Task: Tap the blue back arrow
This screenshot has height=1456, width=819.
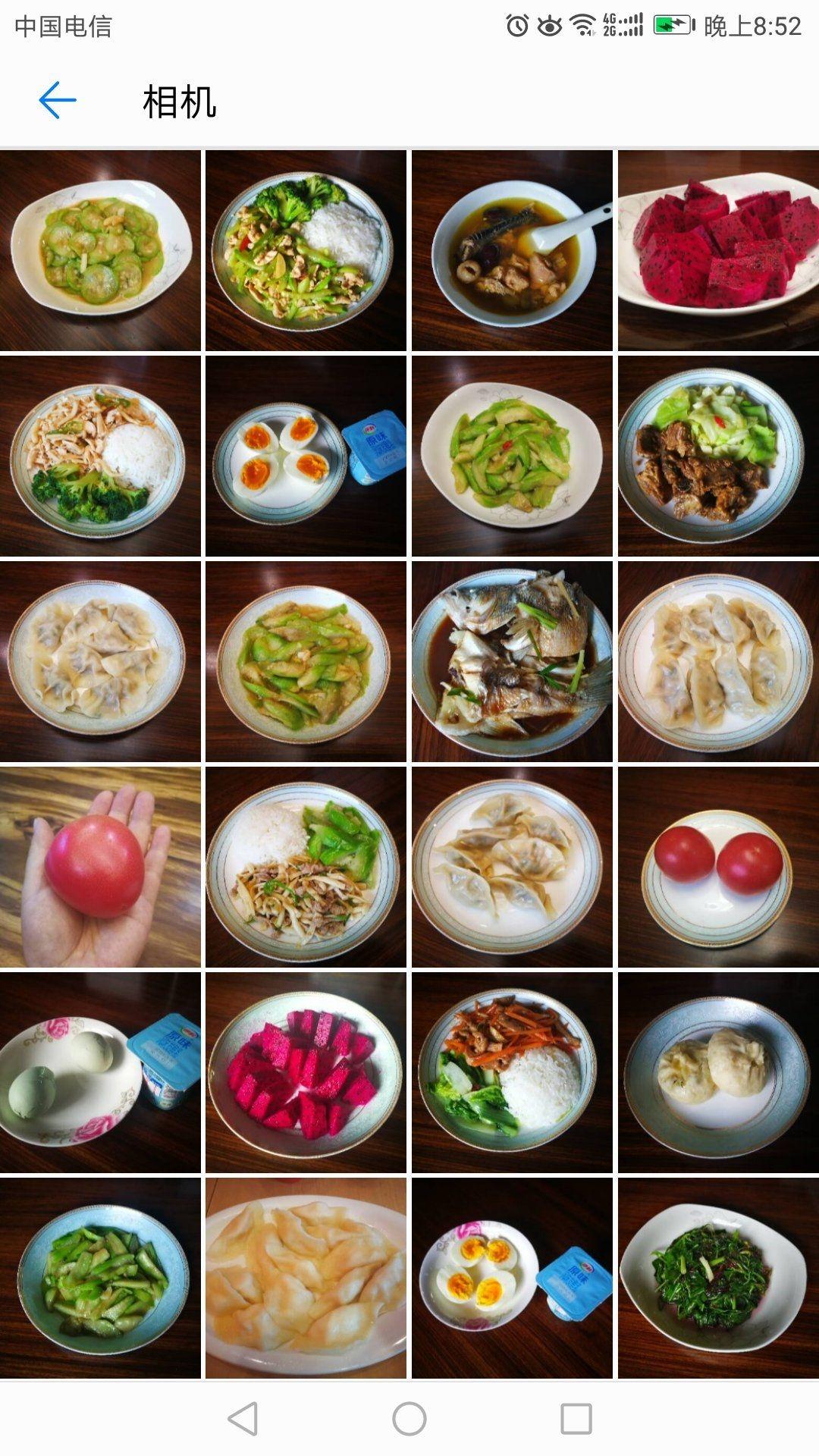Action: [x=58, y=100]
